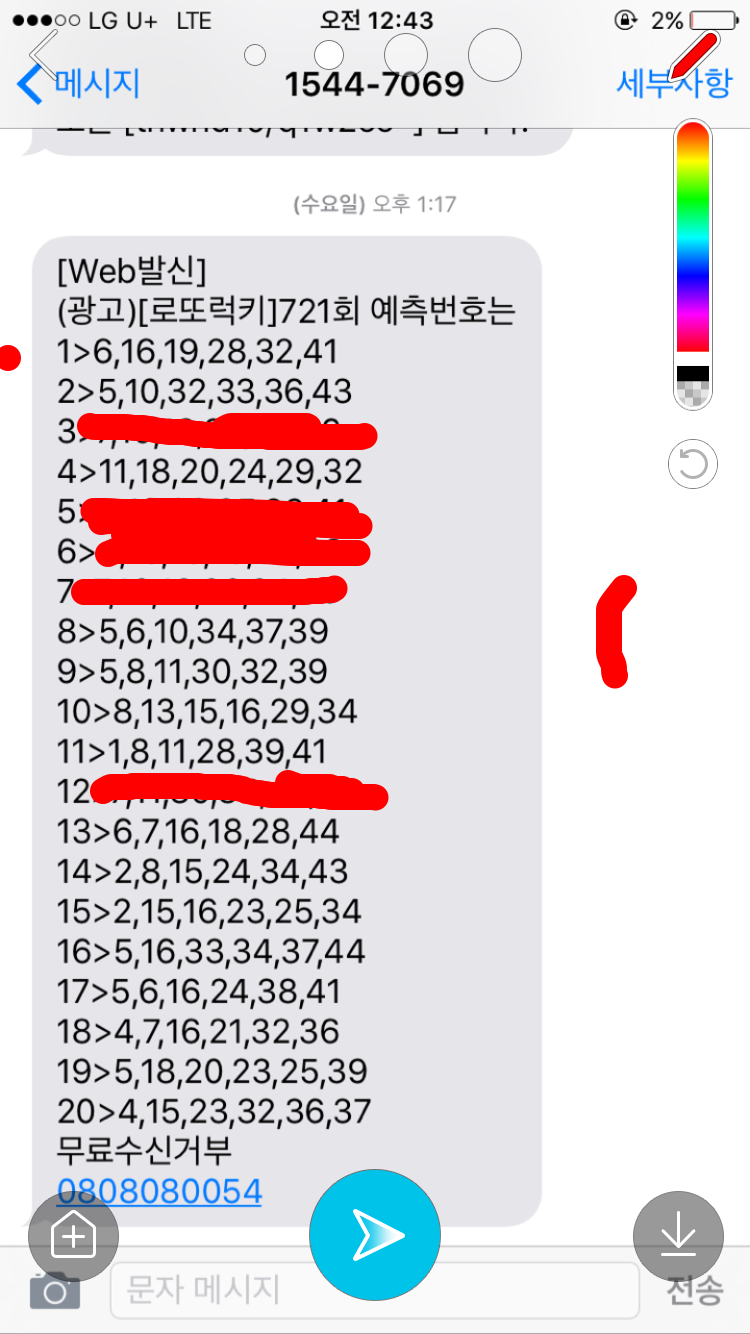Select the smallest brush size circle

coord(255,54)
